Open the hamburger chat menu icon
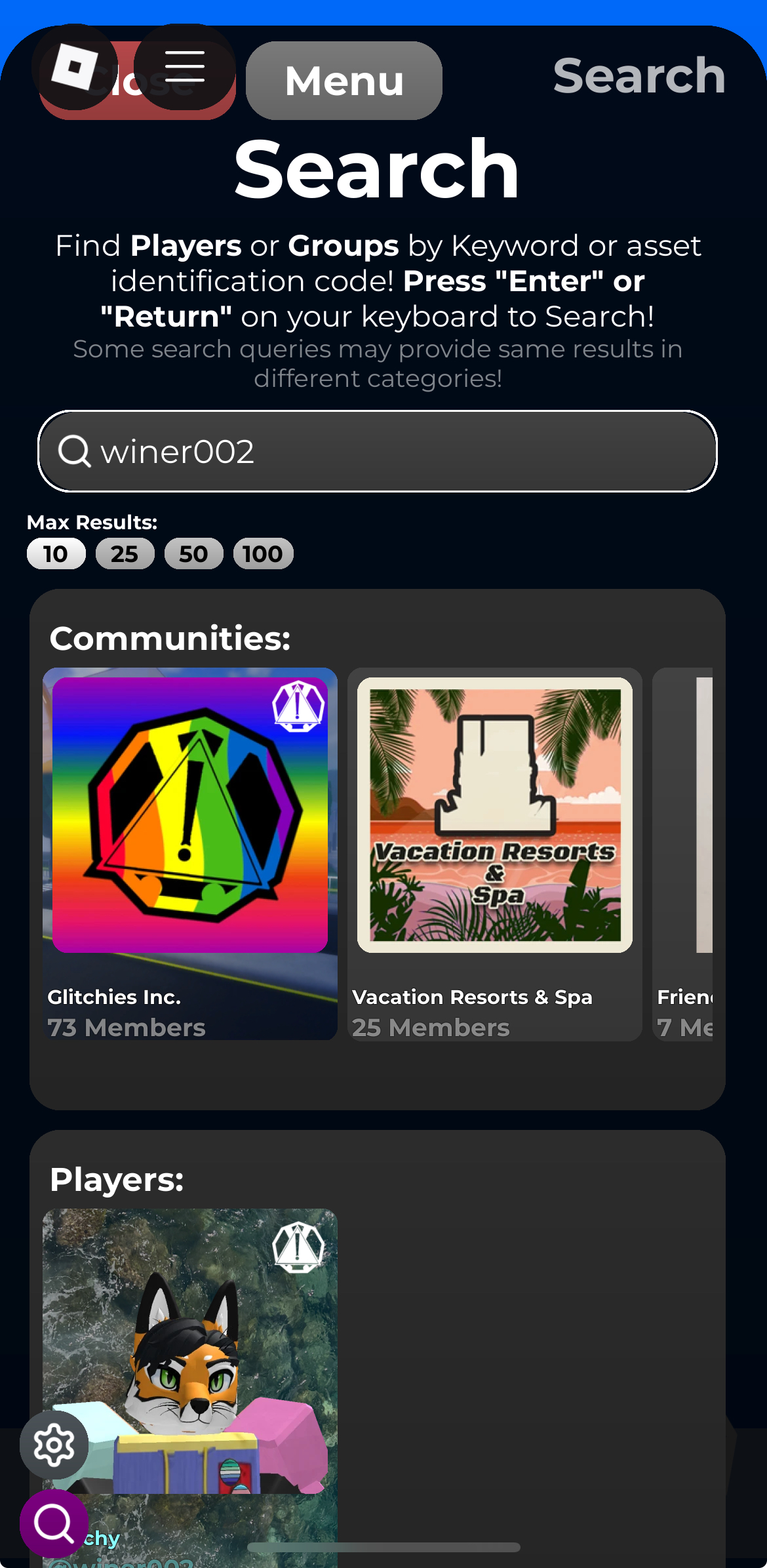Screen dimensions: 767x1568 (x=185, y=67)
